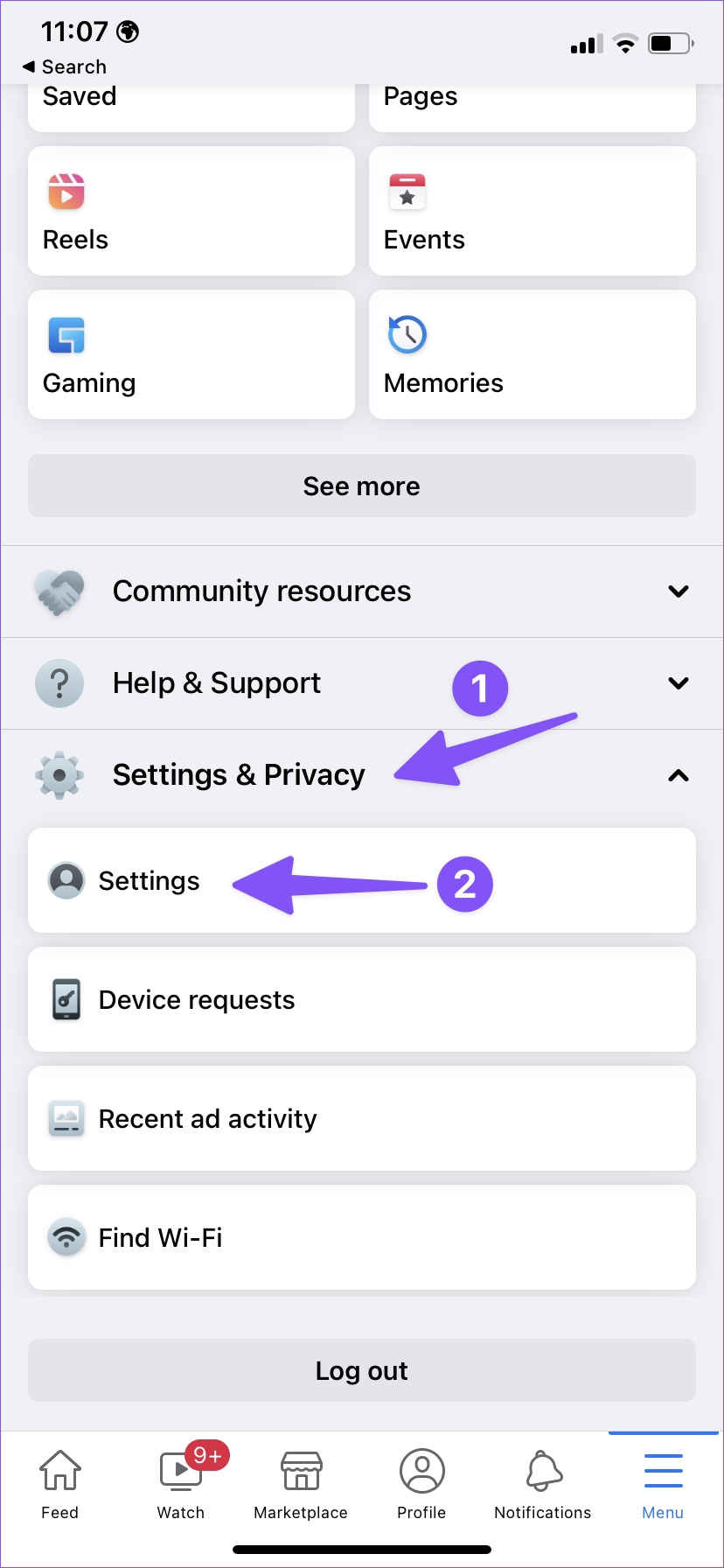
Task: Open the Reels shortcut card
Action: [x=191, y=211]
